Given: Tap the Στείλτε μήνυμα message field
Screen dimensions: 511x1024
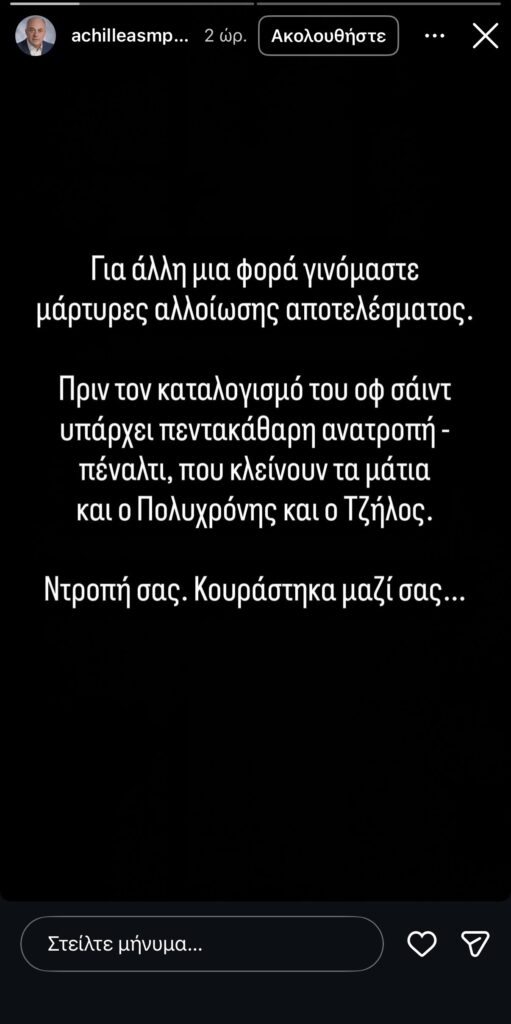Looking at the screenshot, I should [202, 944].
